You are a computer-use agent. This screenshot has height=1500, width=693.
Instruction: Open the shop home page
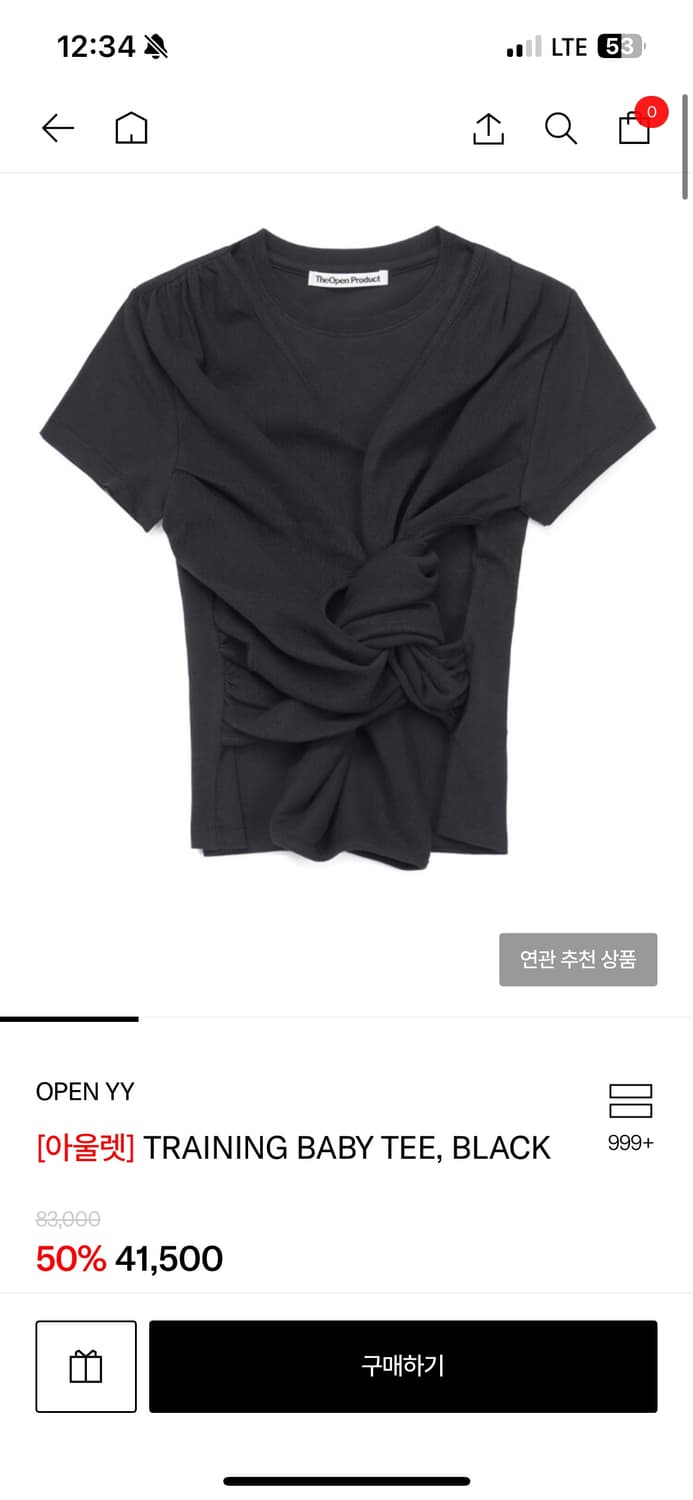point(131,128)
